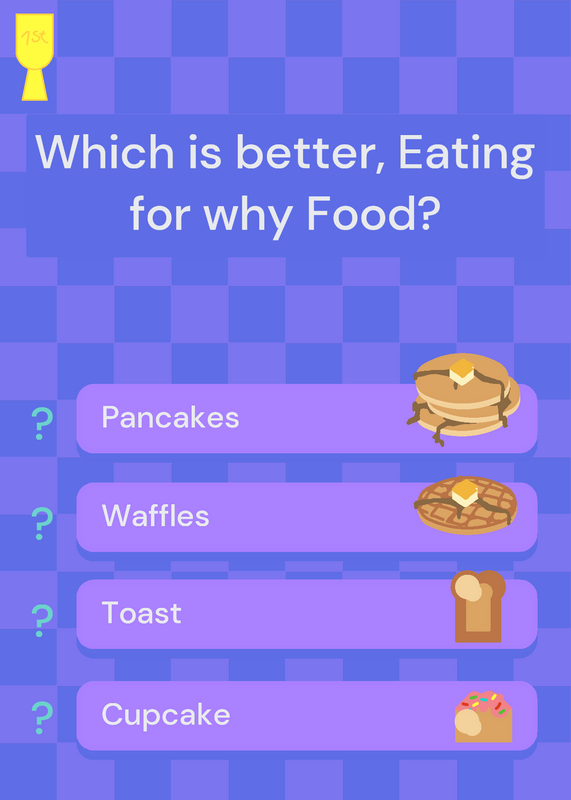This screenshot has width=571, height=800.
Task: Pick the Toast option
Action: click(307, 614)
